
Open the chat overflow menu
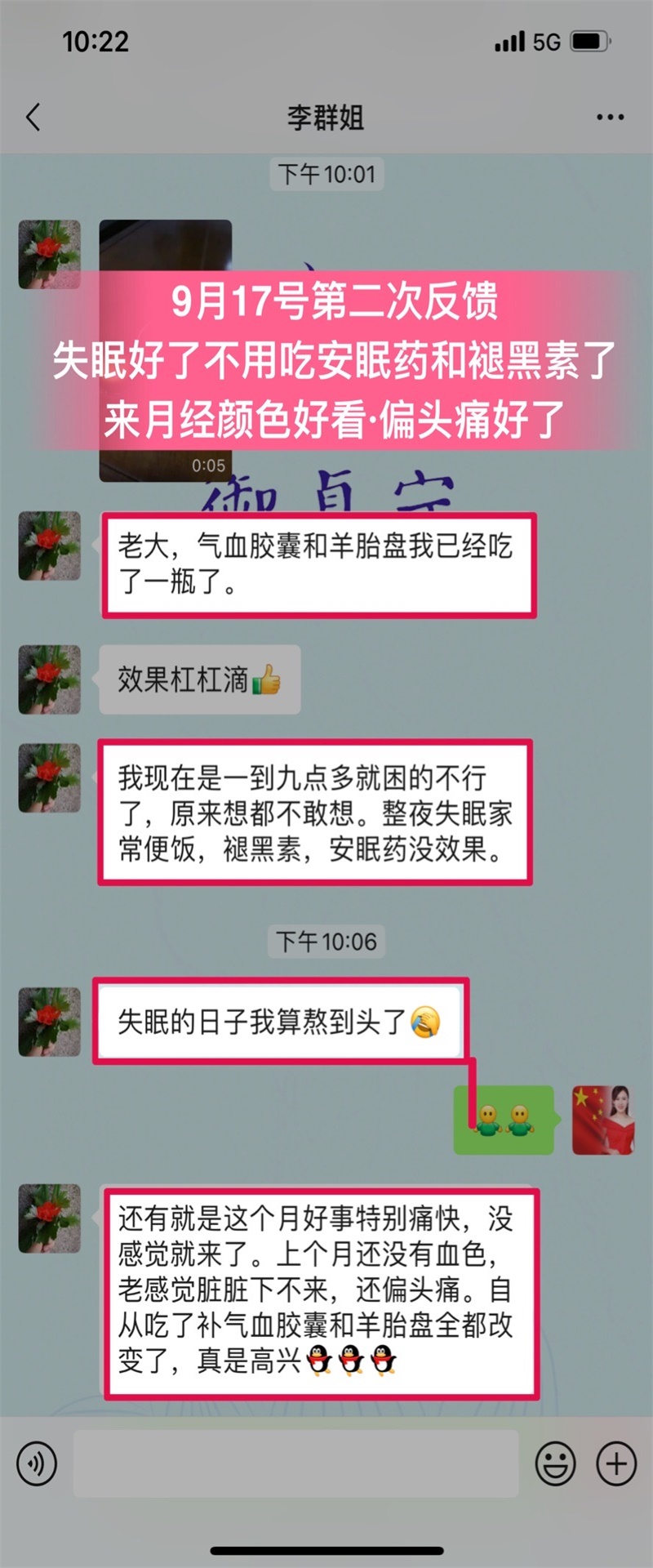pyautogui.click(x=610, y=118)
